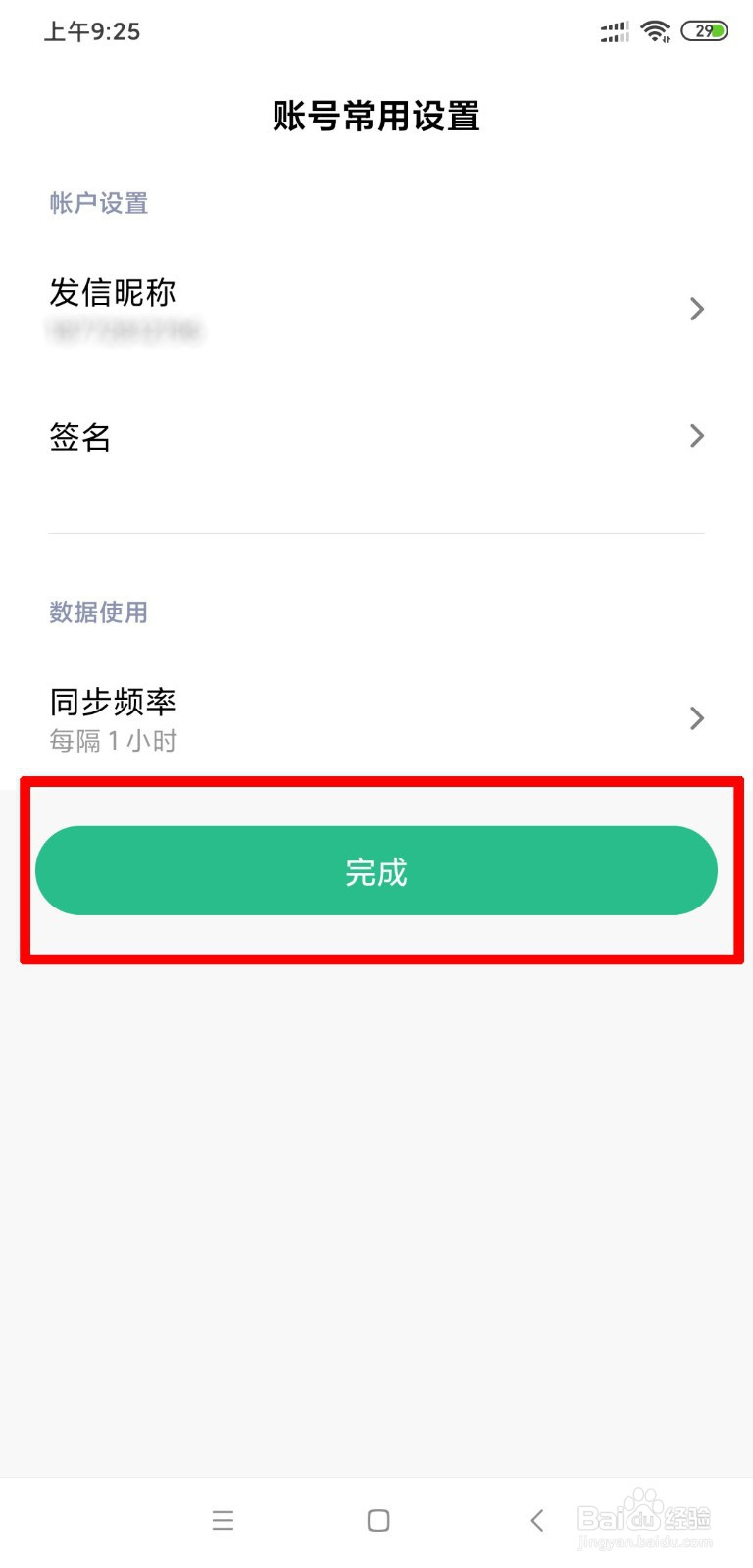Open the 同步频率 sync frequency options

tap(376, 718)
